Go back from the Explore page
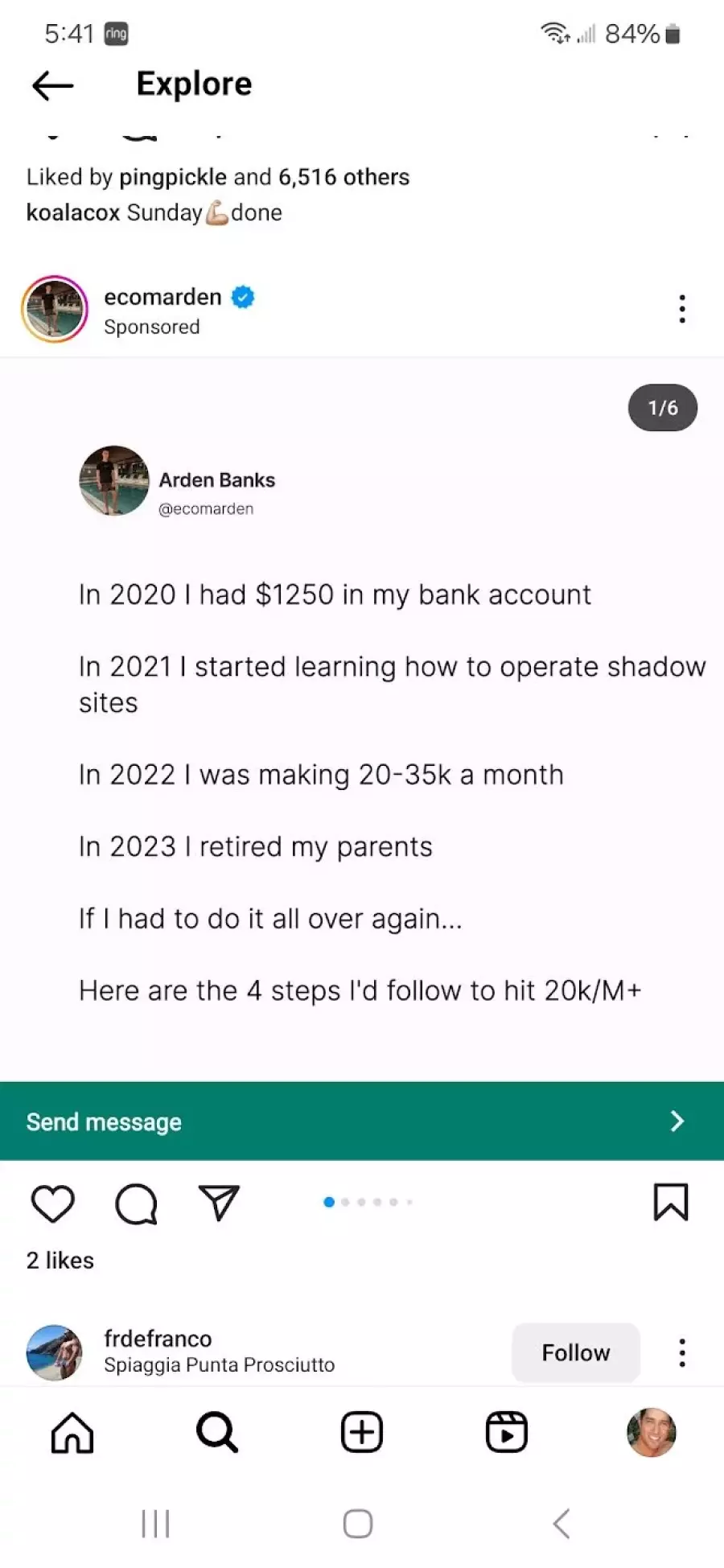Viewport: 724px width, 1568px height. 53,84
